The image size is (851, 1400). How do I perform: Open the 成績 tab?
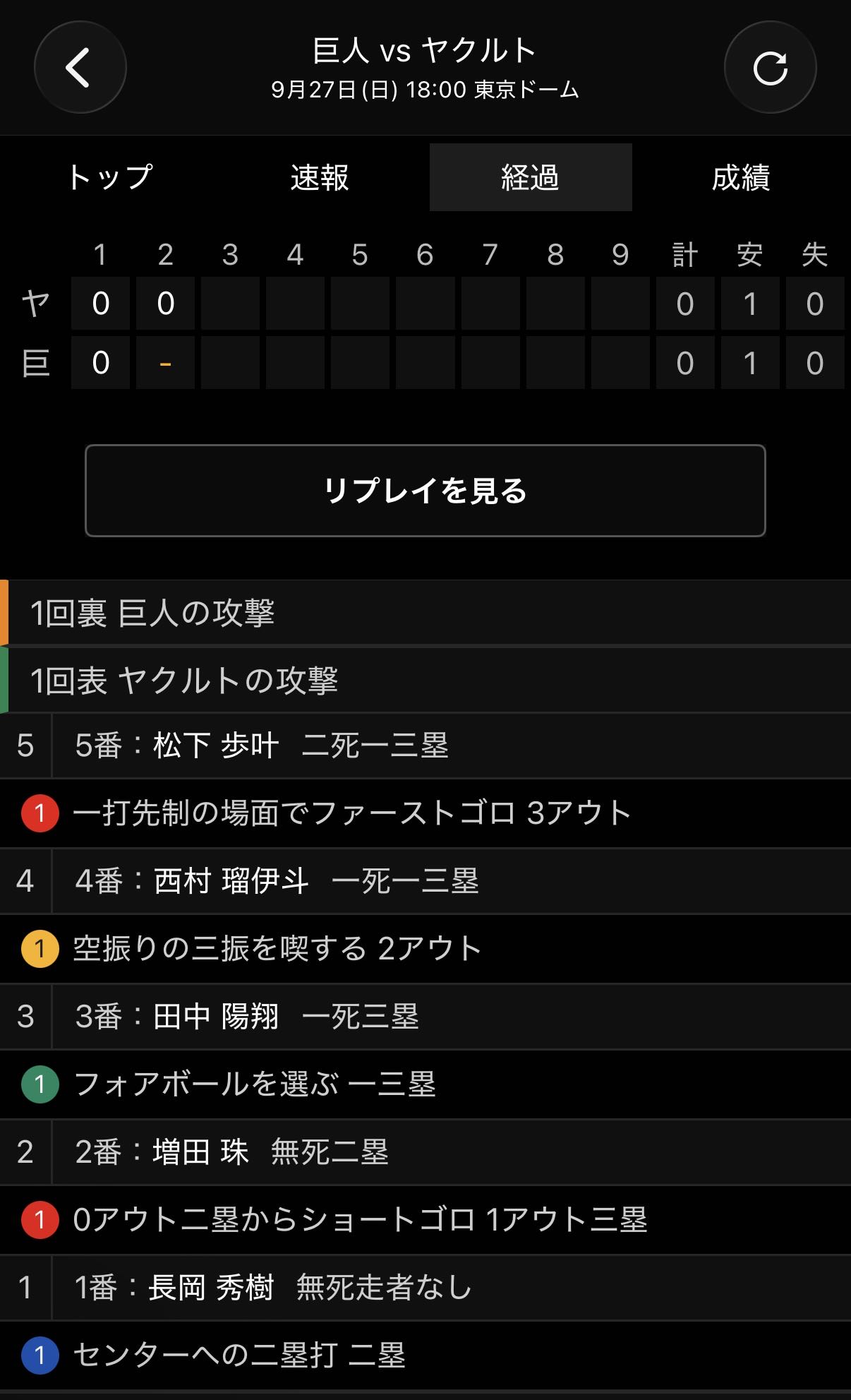tap(741, 177)
